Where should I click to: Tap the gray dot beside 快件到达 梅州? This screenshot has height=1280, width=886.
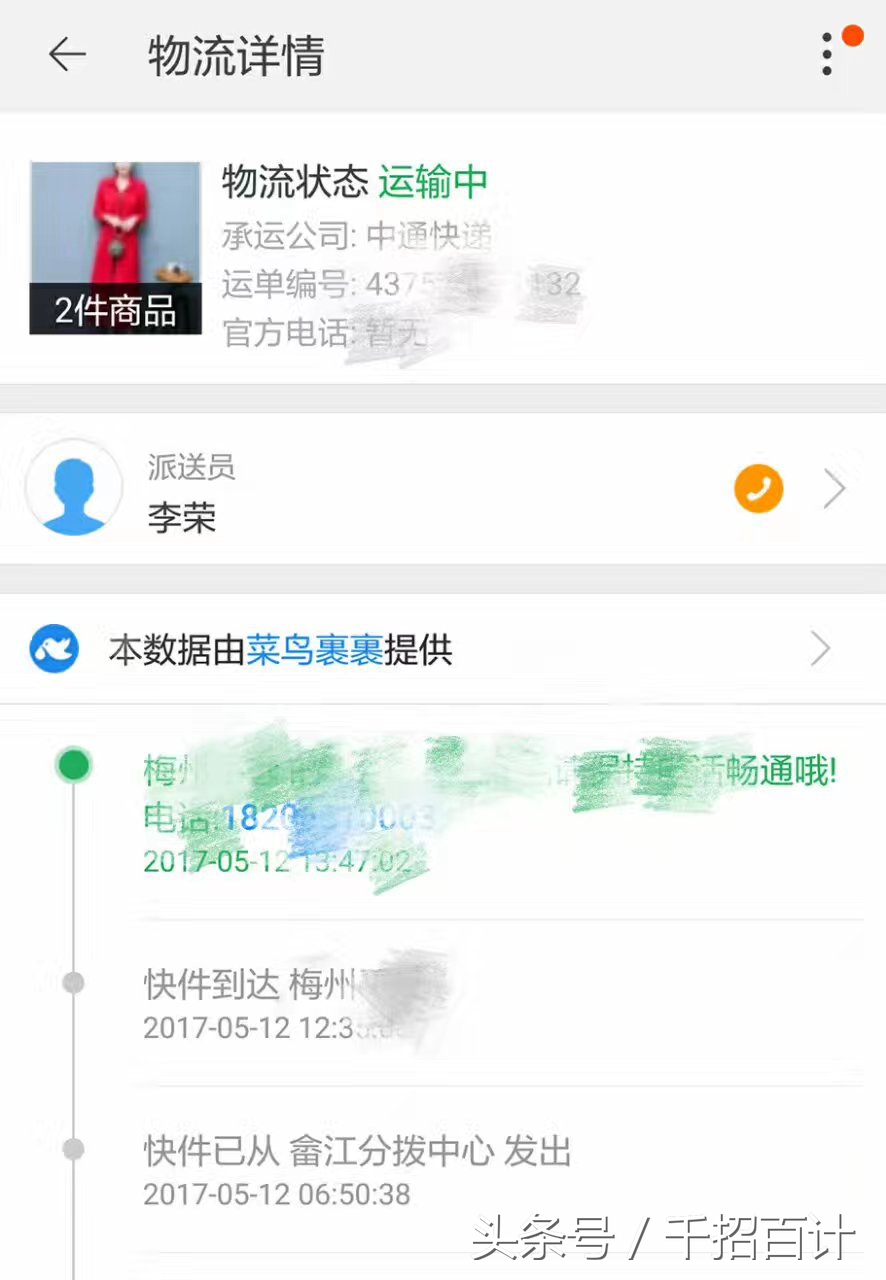coord(71,982)
